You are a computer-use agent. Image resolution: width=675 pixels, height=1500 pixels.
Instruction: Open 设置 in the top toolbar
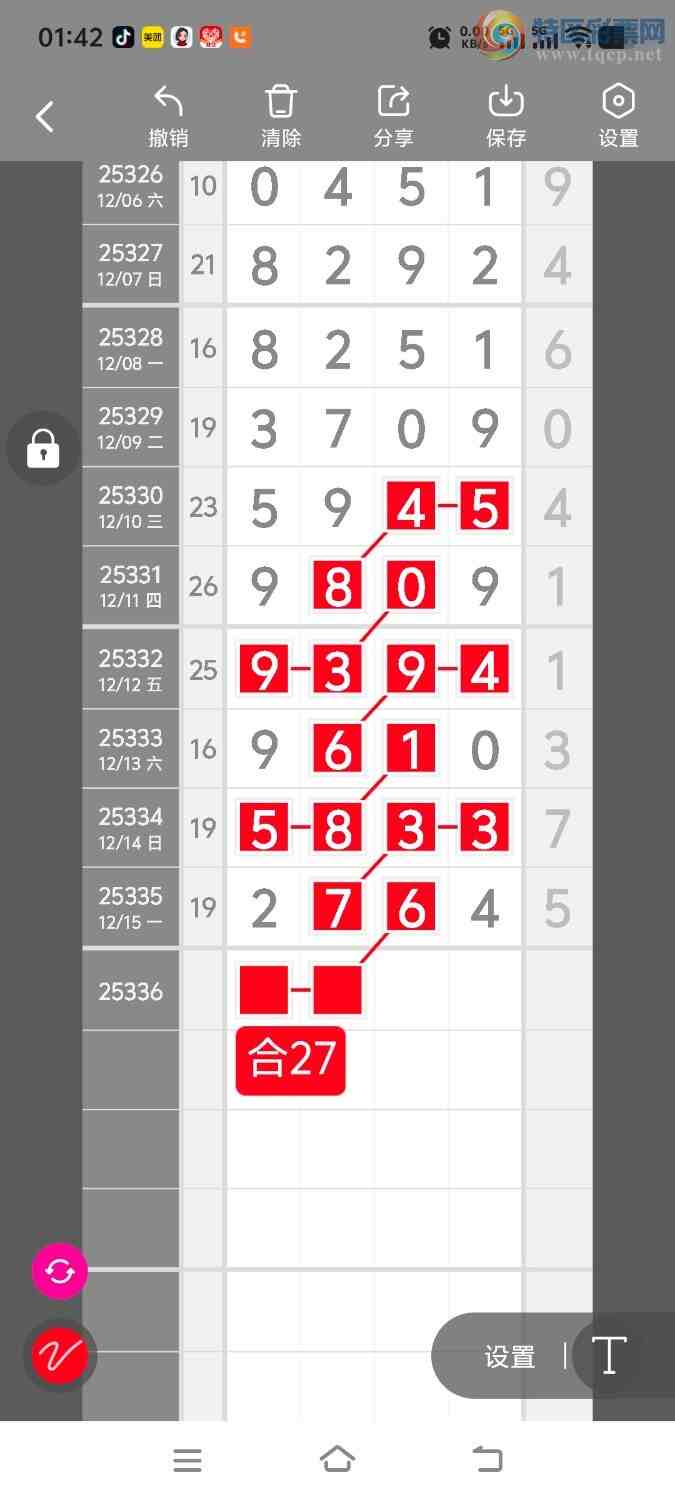tap(618, 117)
